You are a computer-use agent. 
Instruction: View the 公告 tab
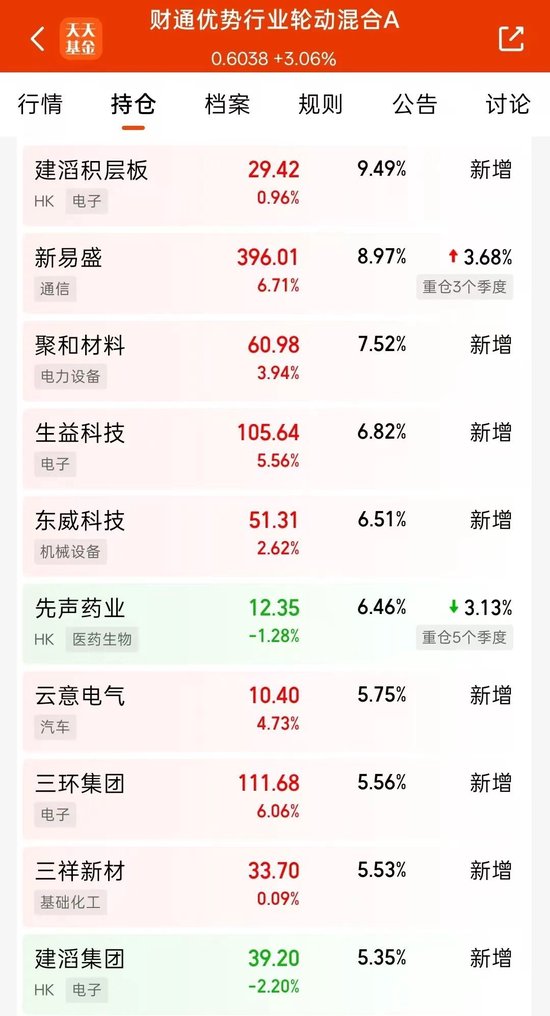pos(415,104)
